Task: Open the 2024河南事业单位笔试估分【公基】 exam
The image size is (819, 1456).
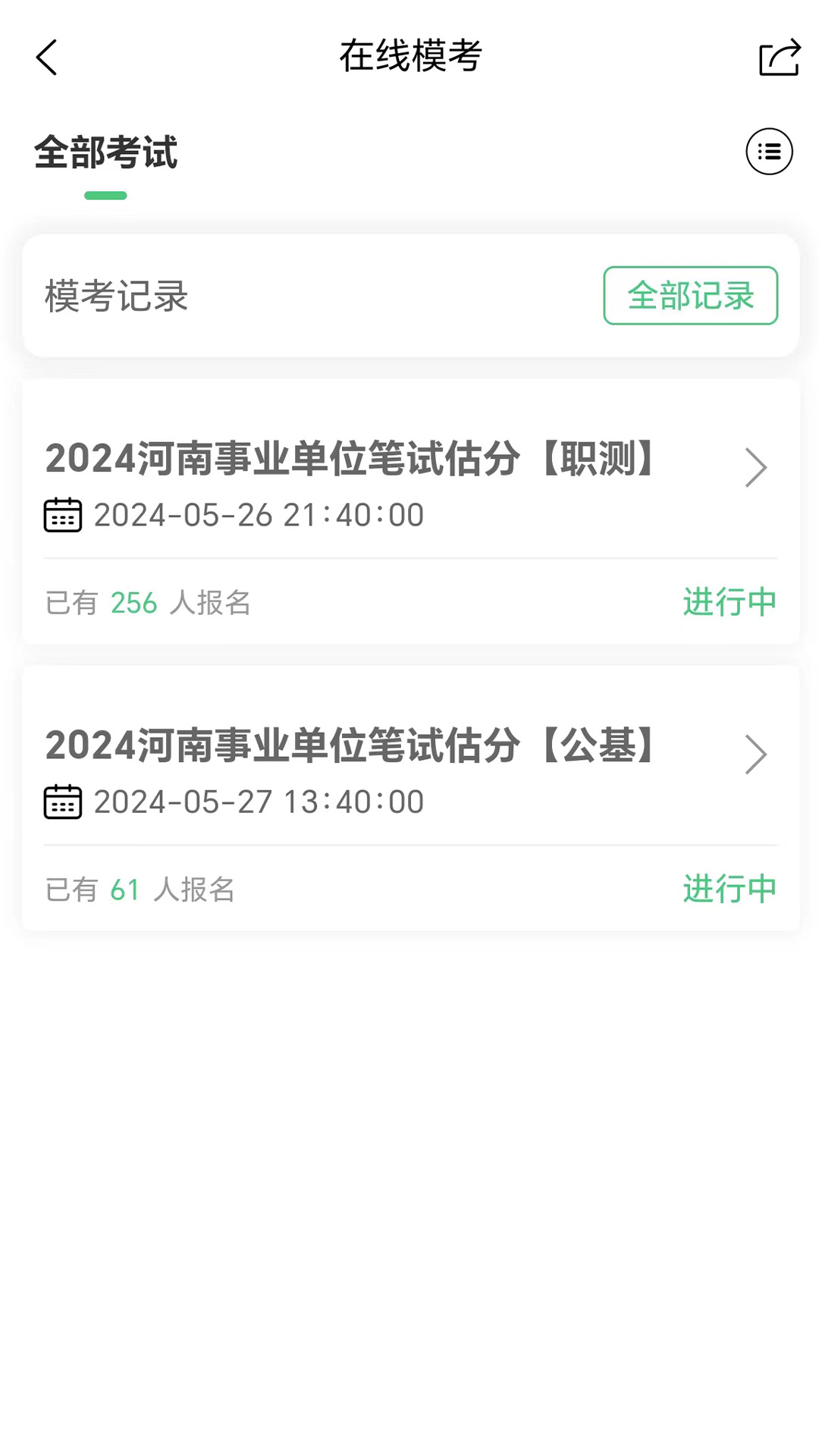Action: click(x=409, y=764)
